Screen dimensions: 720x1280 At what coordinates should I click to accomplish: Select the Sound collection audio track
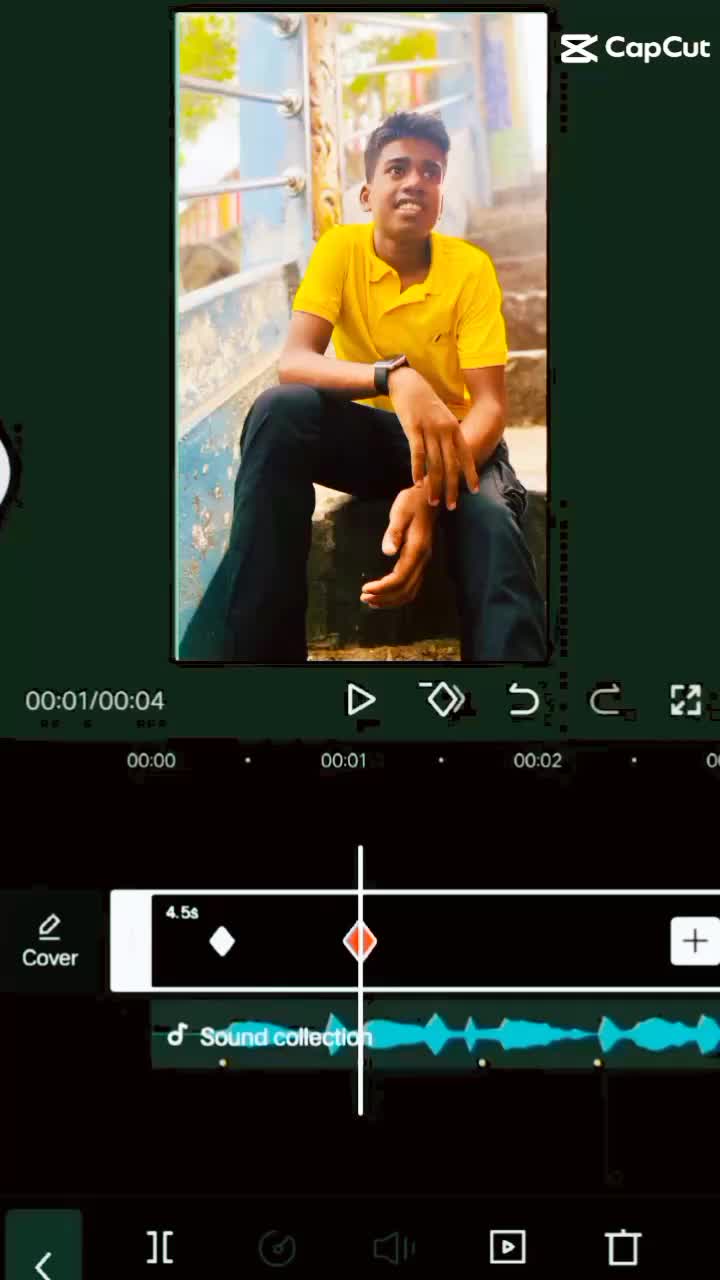click(435, 1036)
